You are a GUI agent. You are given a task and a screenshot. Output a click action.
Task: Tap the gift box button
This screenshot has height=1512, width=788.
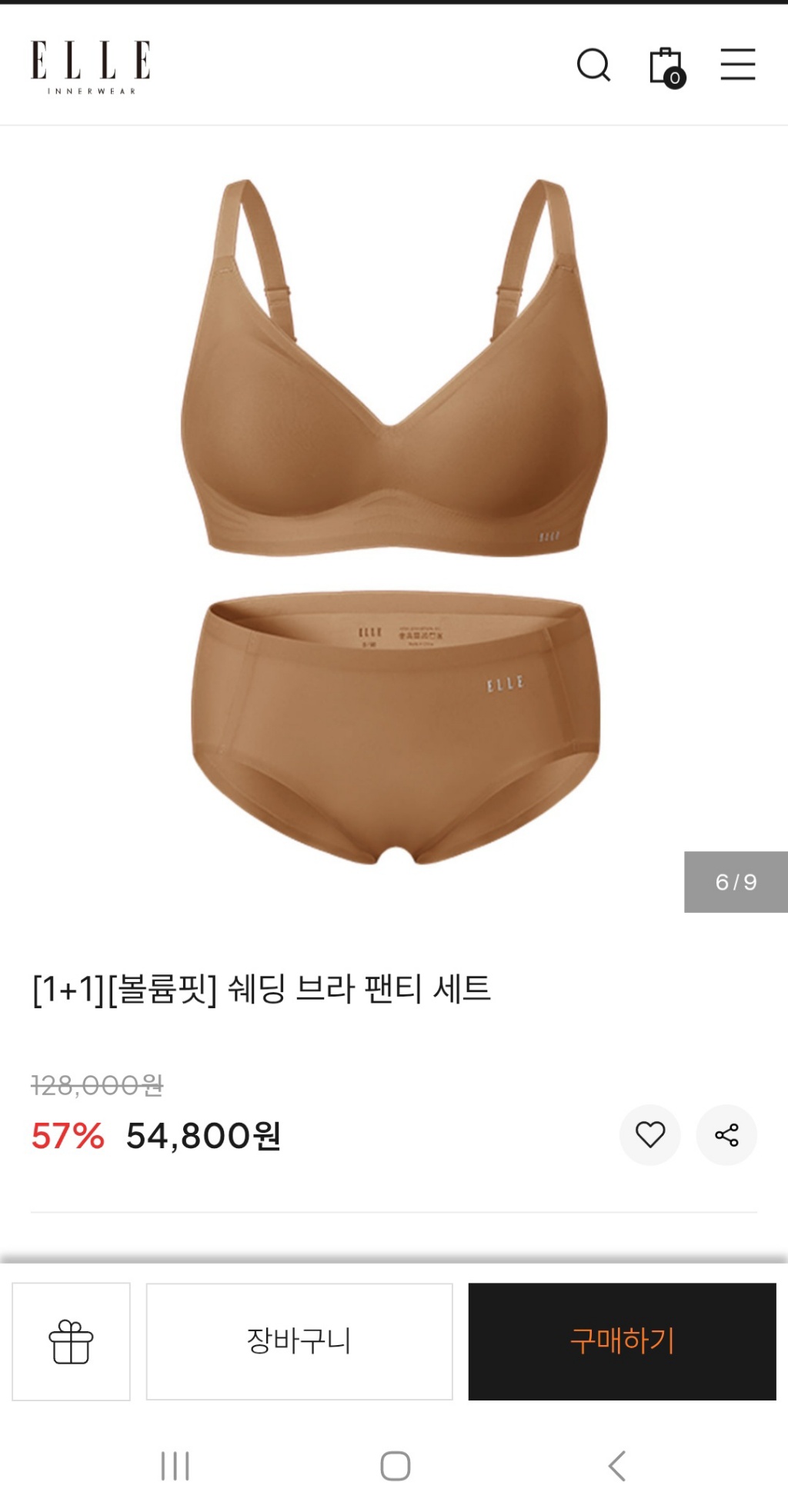(x=71, y=1341)
